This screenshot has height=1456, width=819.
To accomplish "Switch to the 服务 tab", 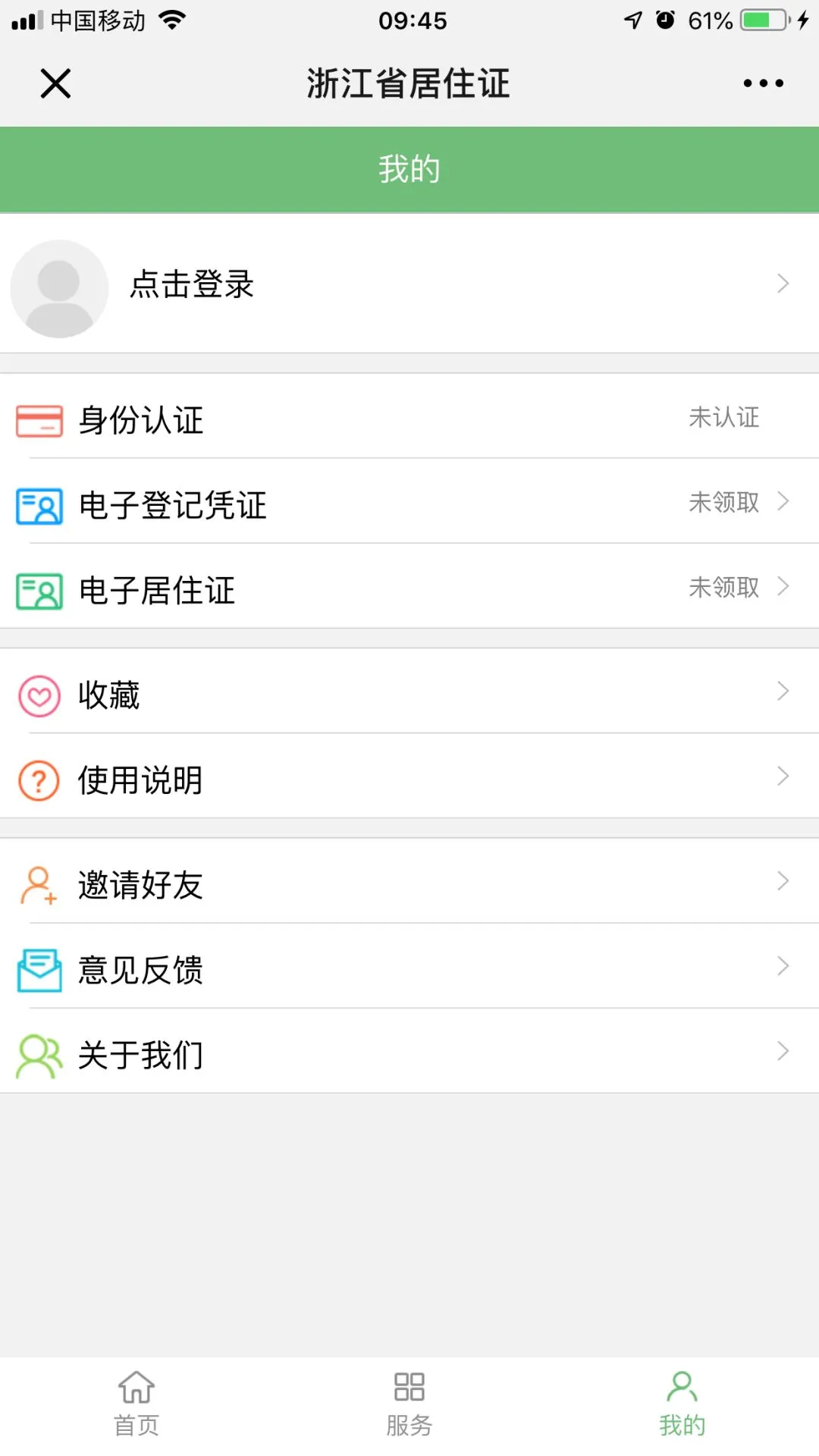I will [409, 1403].
